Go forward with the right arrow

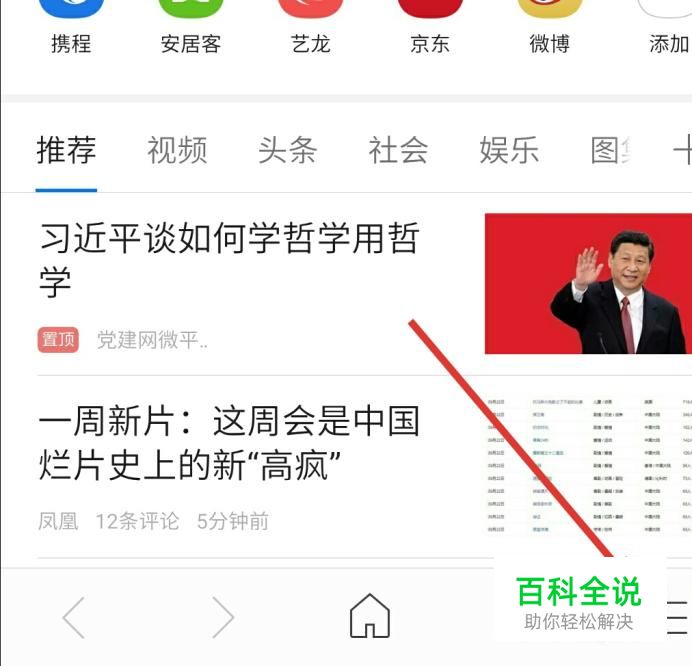coord(222,617)
